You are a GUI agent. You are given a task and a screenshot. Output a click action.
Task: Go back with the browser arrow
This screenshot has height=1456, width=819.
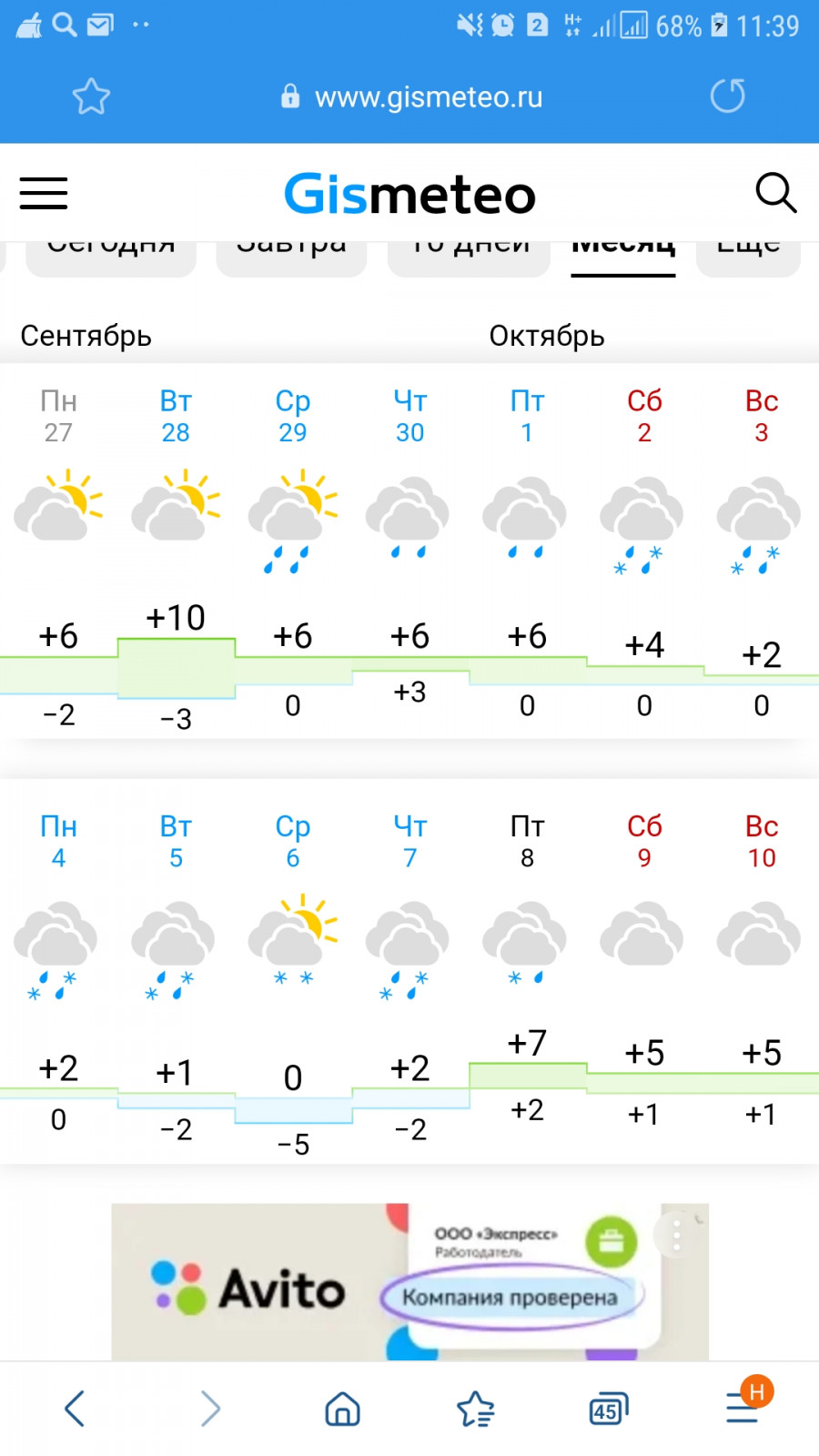(75, 1408)
